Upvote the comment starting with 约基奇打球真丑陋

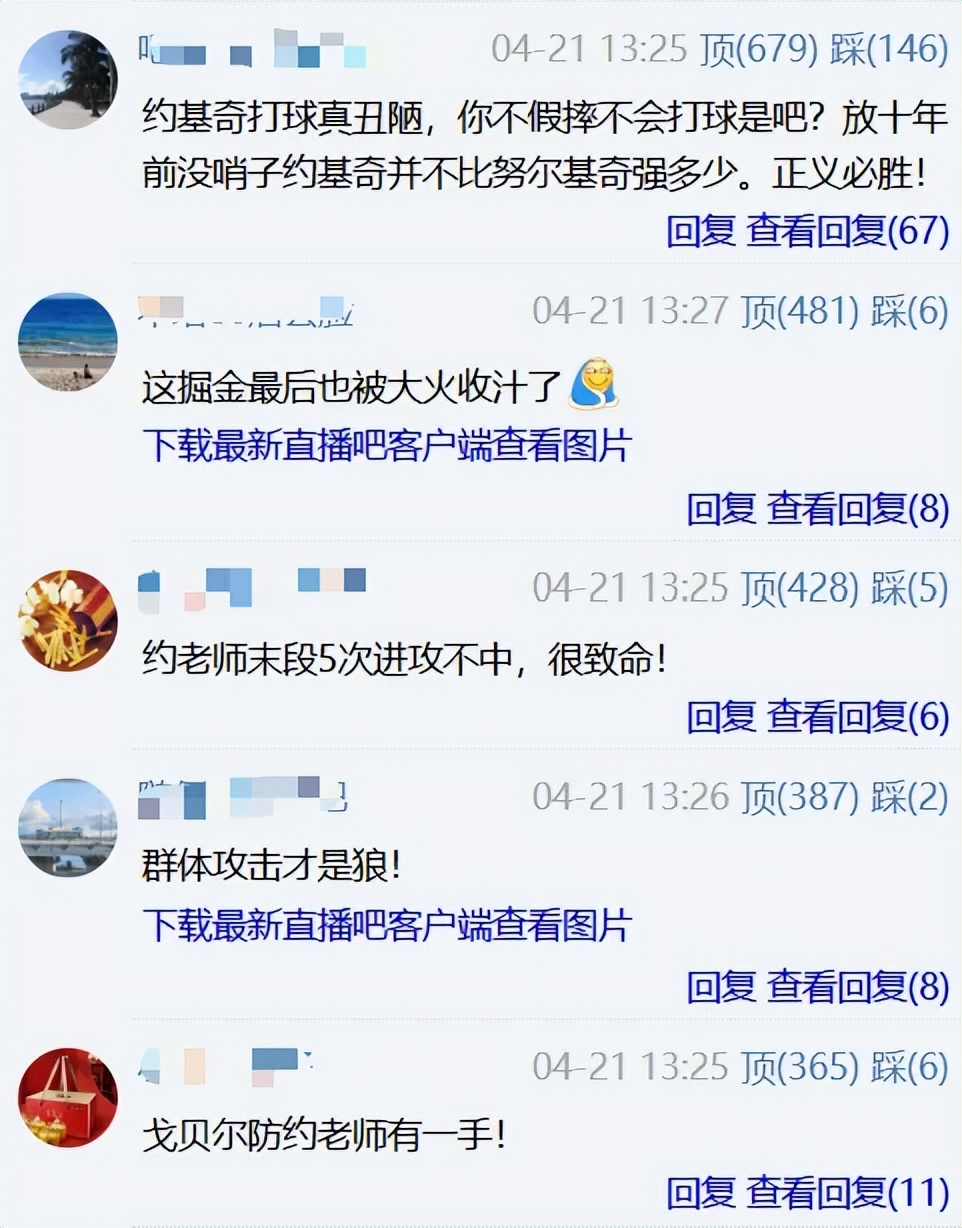coord(759,49)
